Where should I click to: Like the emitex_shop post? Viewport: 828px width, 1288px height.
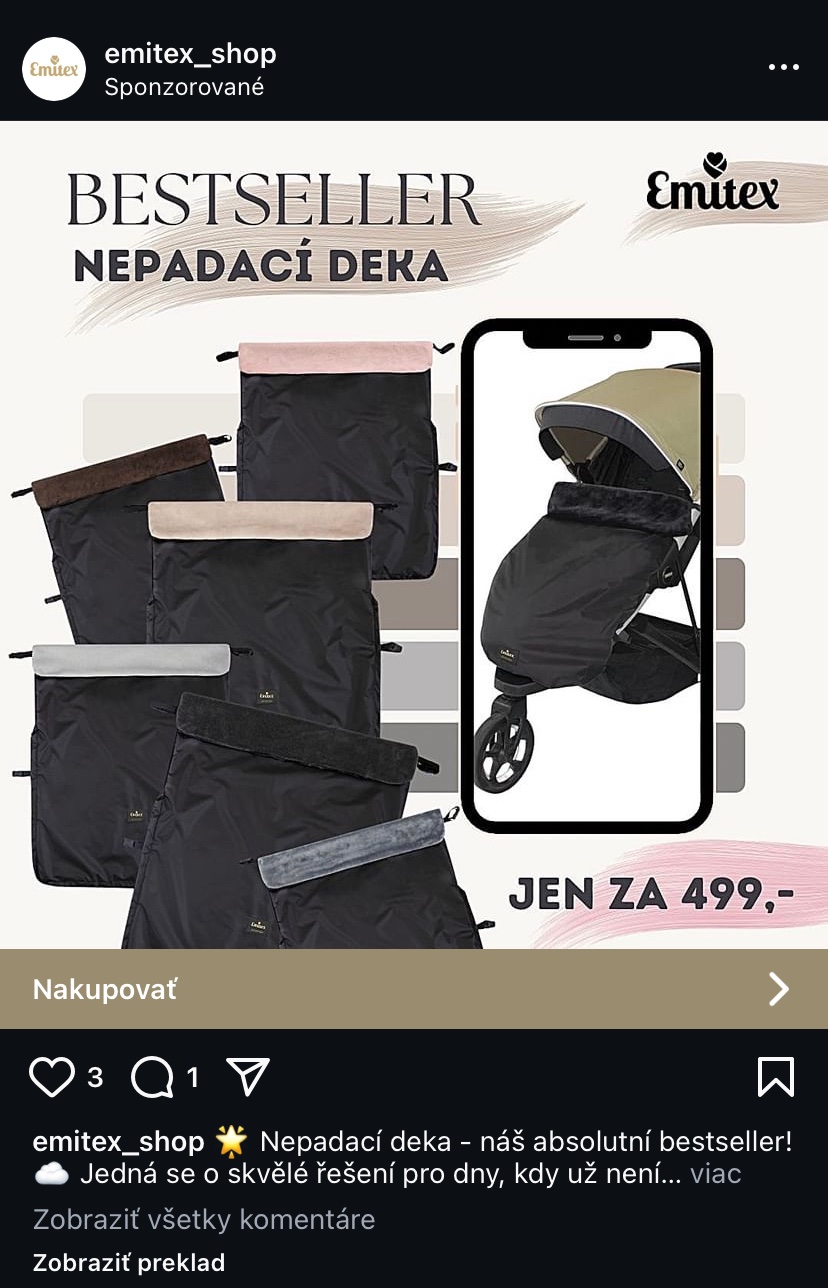pos(52,1077)
